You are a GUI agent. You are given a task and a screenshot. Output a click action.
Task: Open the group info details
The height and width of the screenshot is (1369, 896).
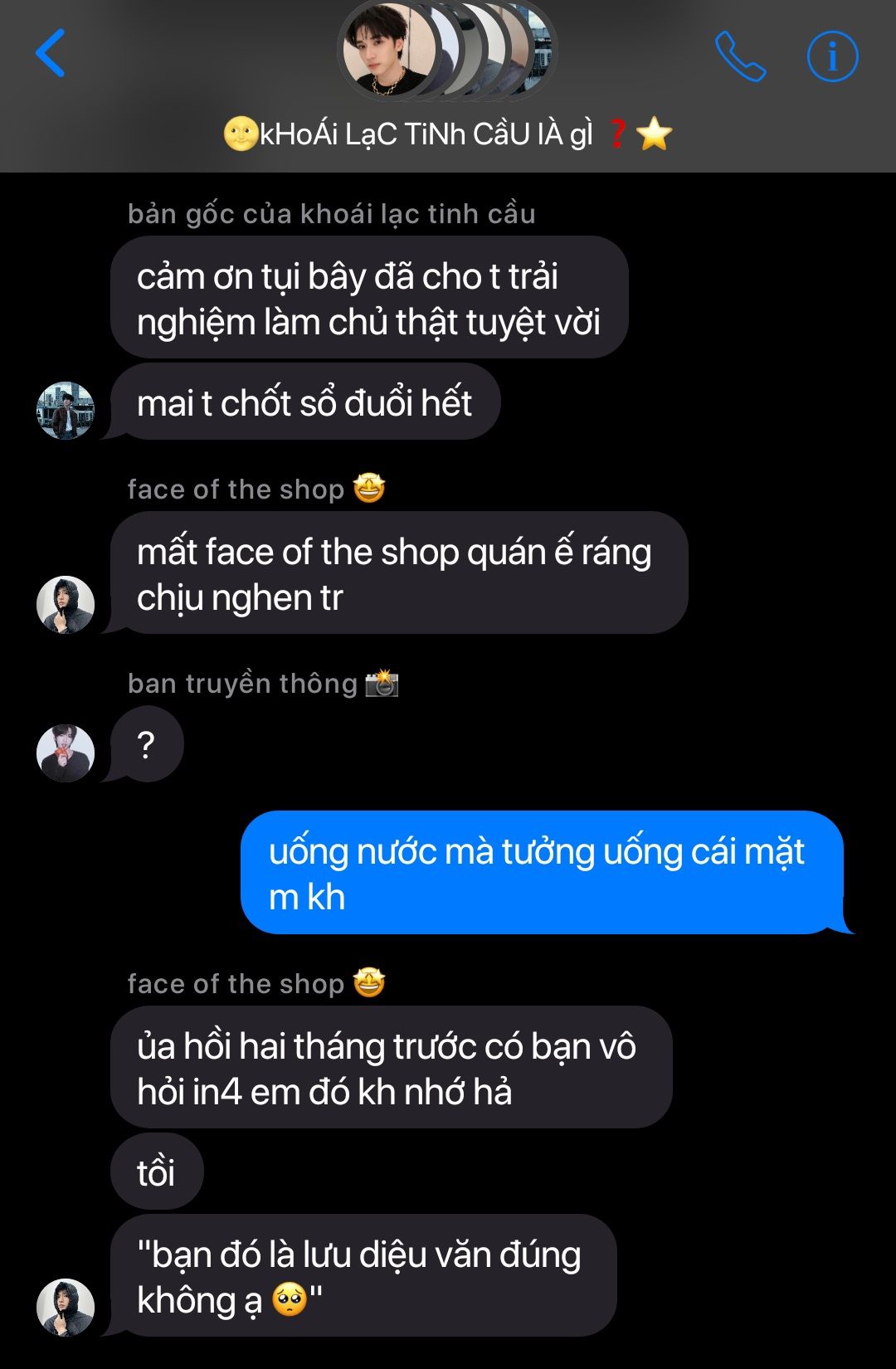pos(832,56)
